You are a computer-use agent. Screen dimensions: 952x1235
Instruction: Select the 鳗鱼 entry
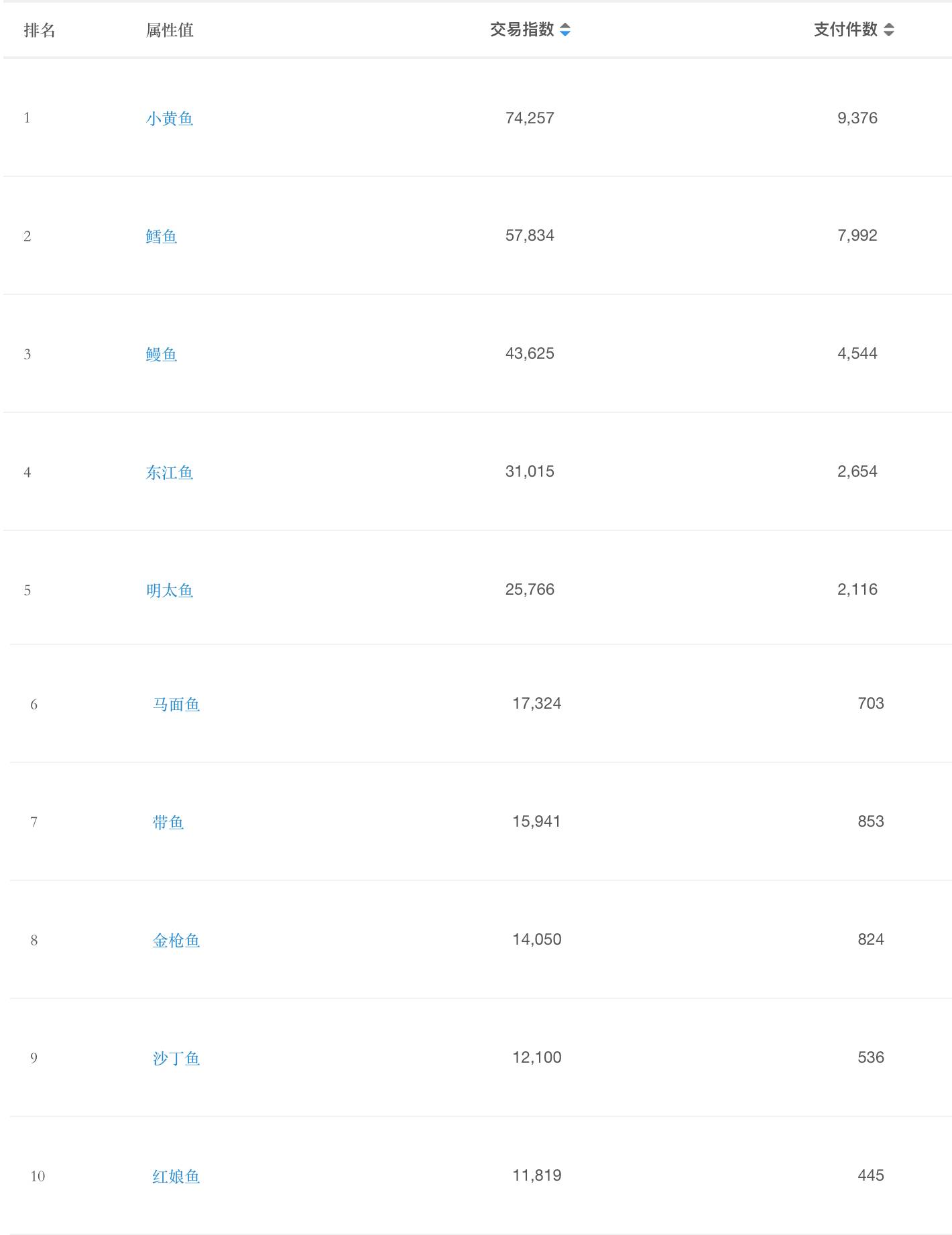(x=161, y=353)
